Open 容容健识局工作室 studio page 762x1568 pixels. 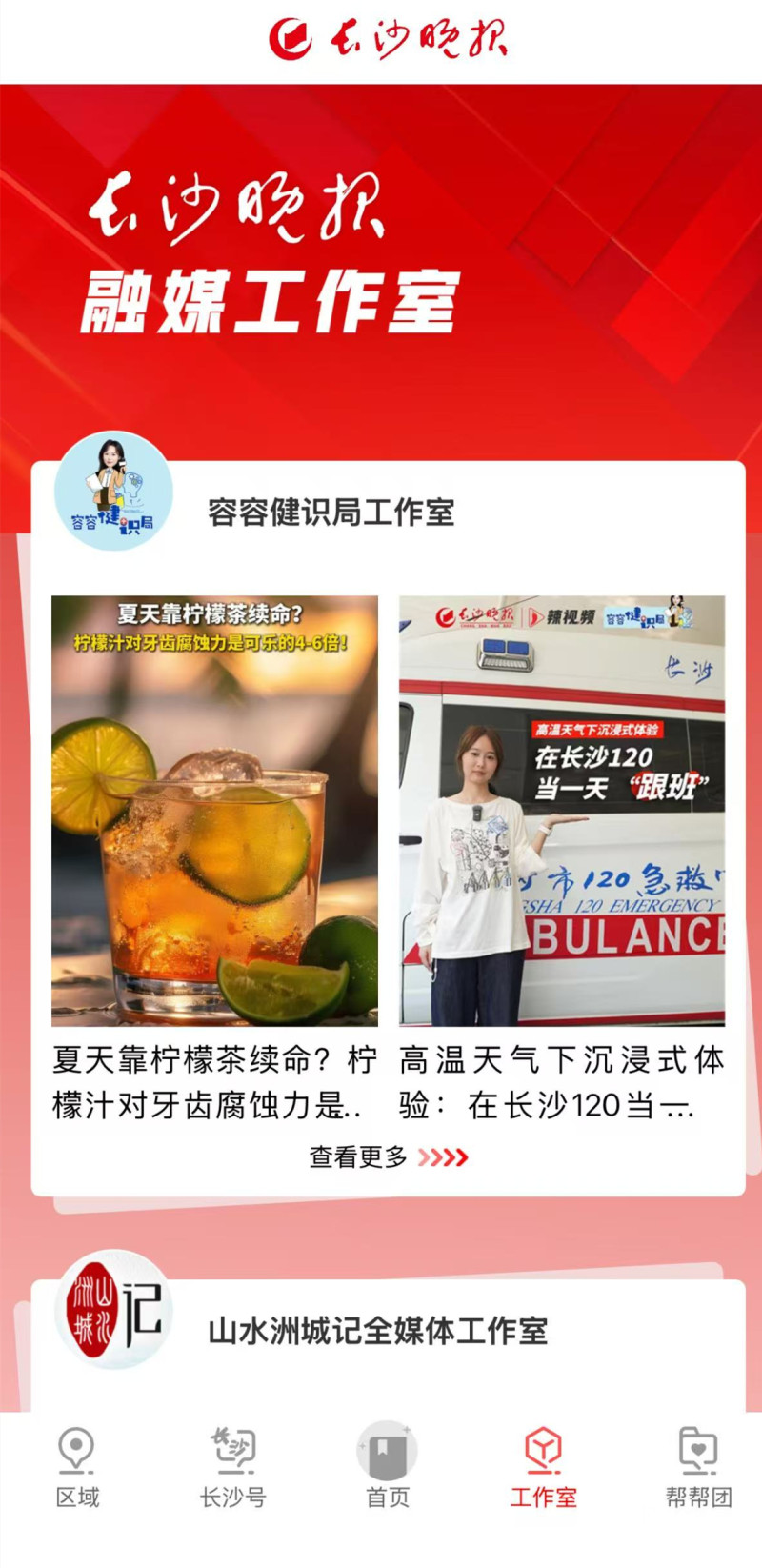[331, 512]
